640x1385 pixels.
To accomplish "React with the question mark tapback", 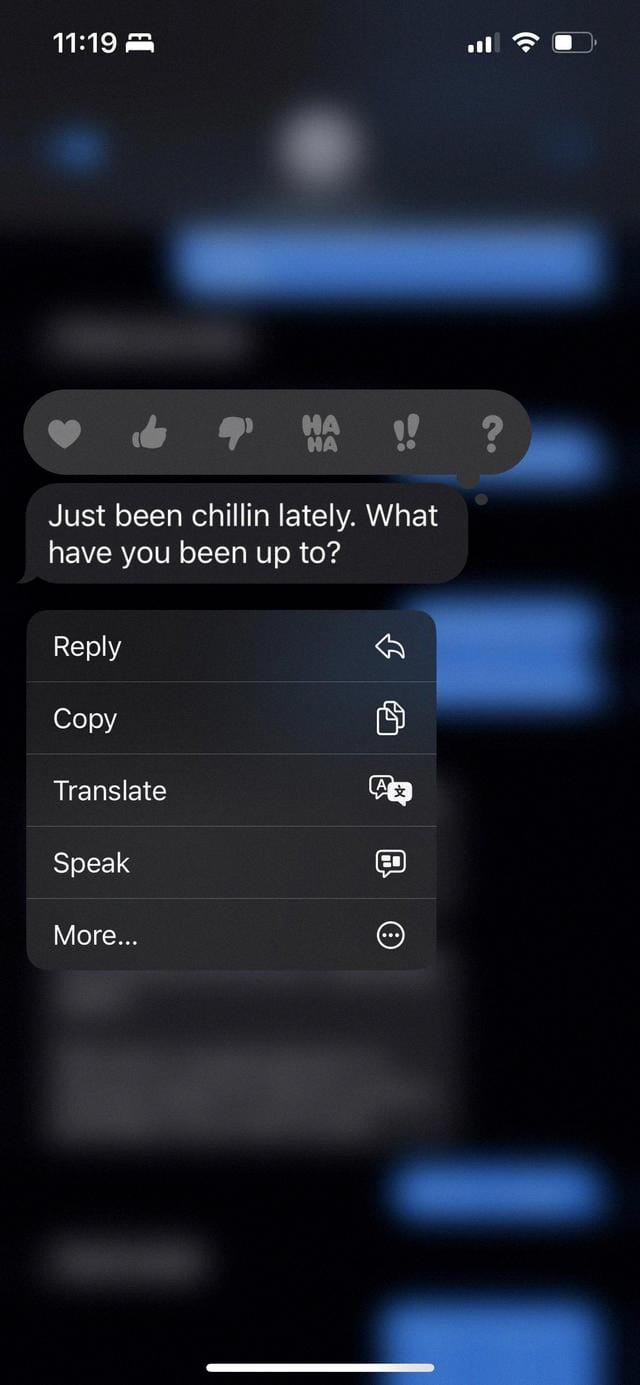I will tap(491, 434).
